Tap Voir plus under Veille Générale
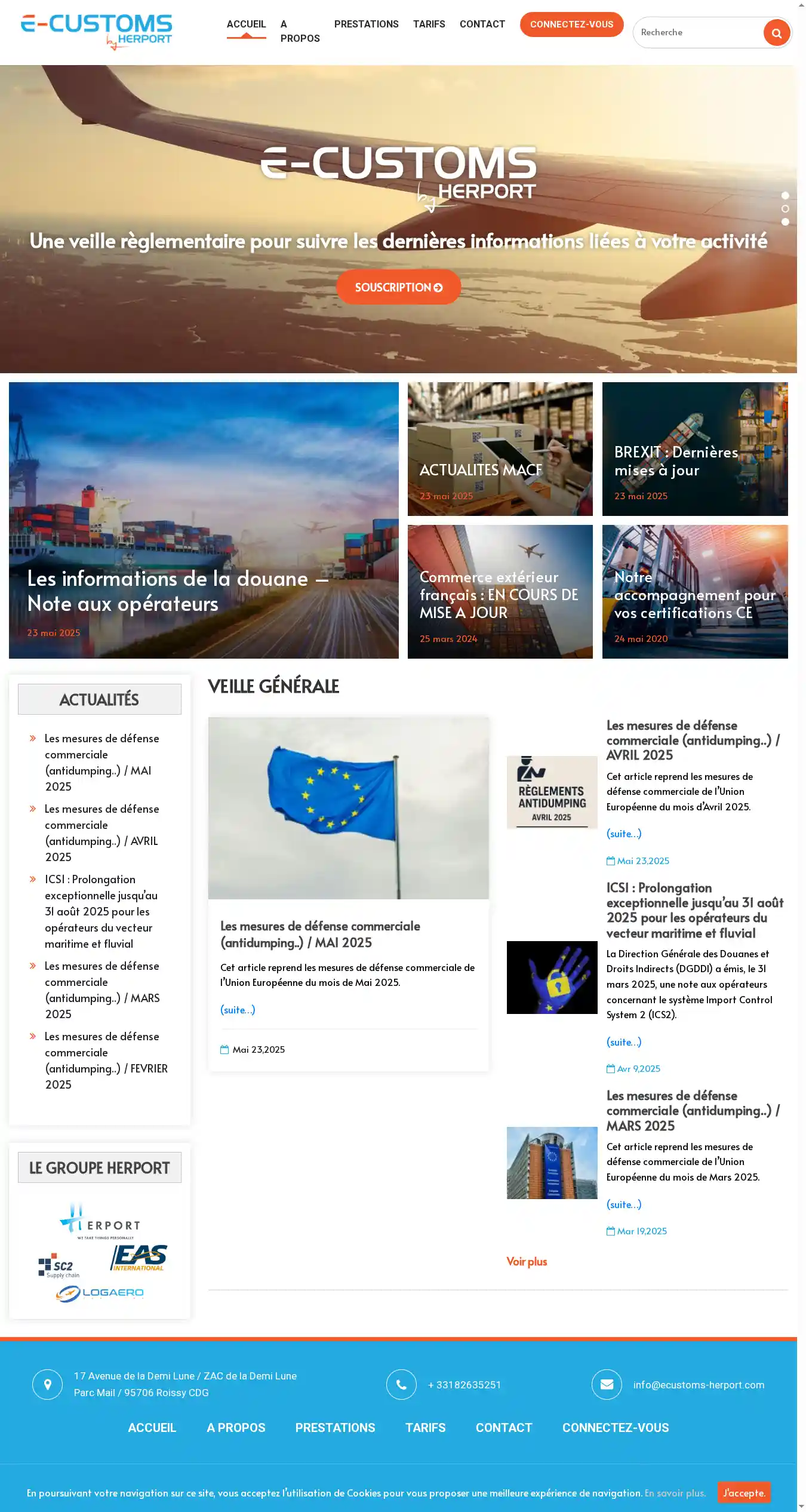Image resolution: width=806 pixels, height=1512 pixels. click(526, 1262)
